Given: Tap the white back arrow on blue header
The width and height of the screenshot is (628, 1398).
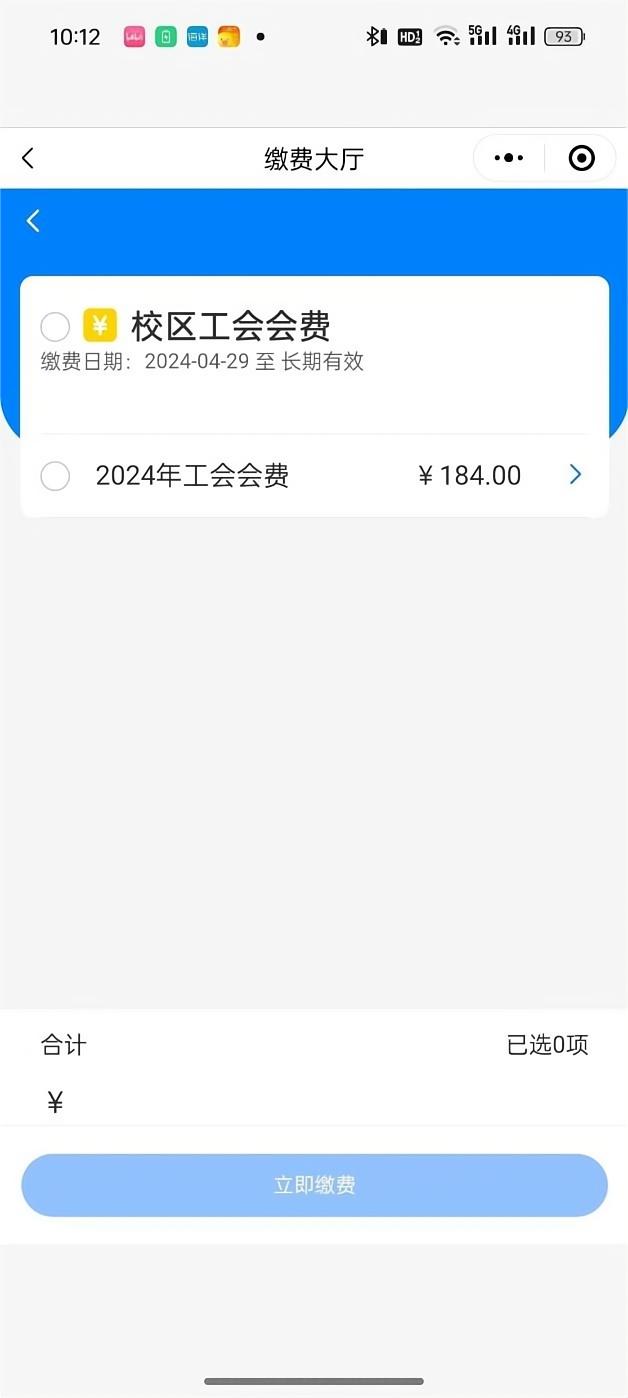Looking at the screenshot, I should coord(33,221).
